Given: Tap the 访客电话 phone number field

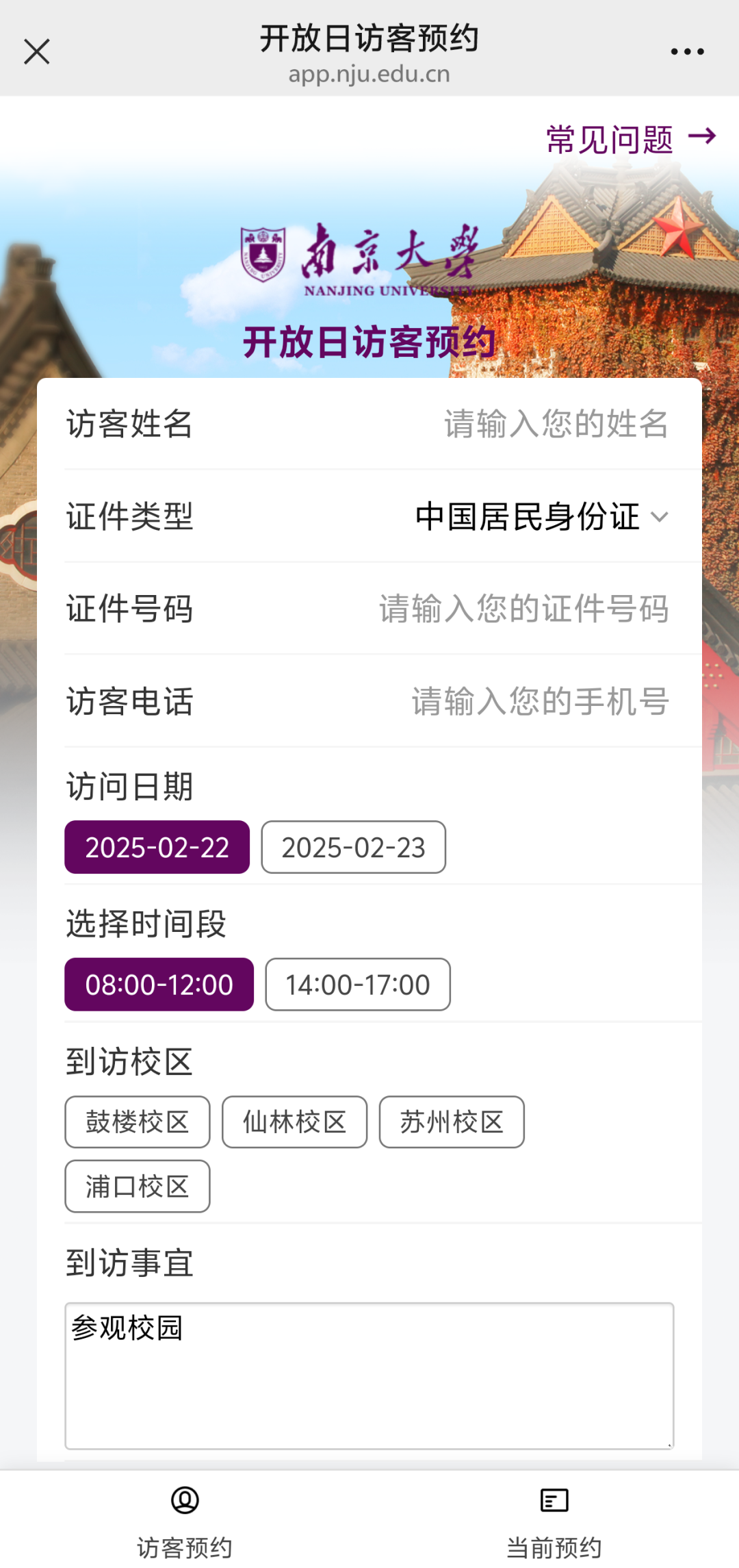Looking at the screenshot, I should coord(539,702).
